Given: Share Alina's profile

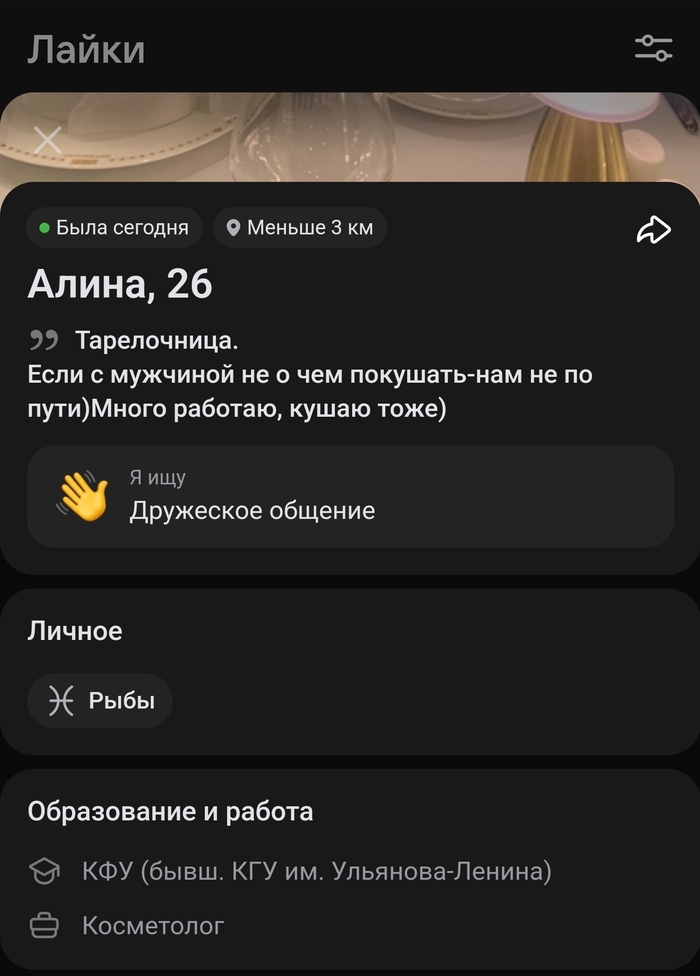Looking at the screenshot, I should click(652, 231).
